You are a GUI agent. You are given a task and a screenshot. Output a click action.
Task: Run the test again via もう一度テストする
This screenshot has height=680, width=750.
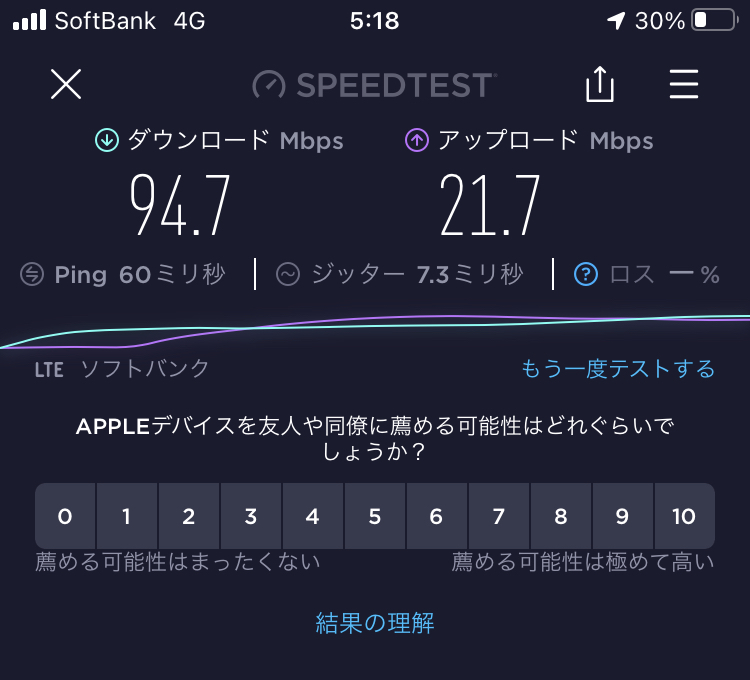(x=618, y=369)
